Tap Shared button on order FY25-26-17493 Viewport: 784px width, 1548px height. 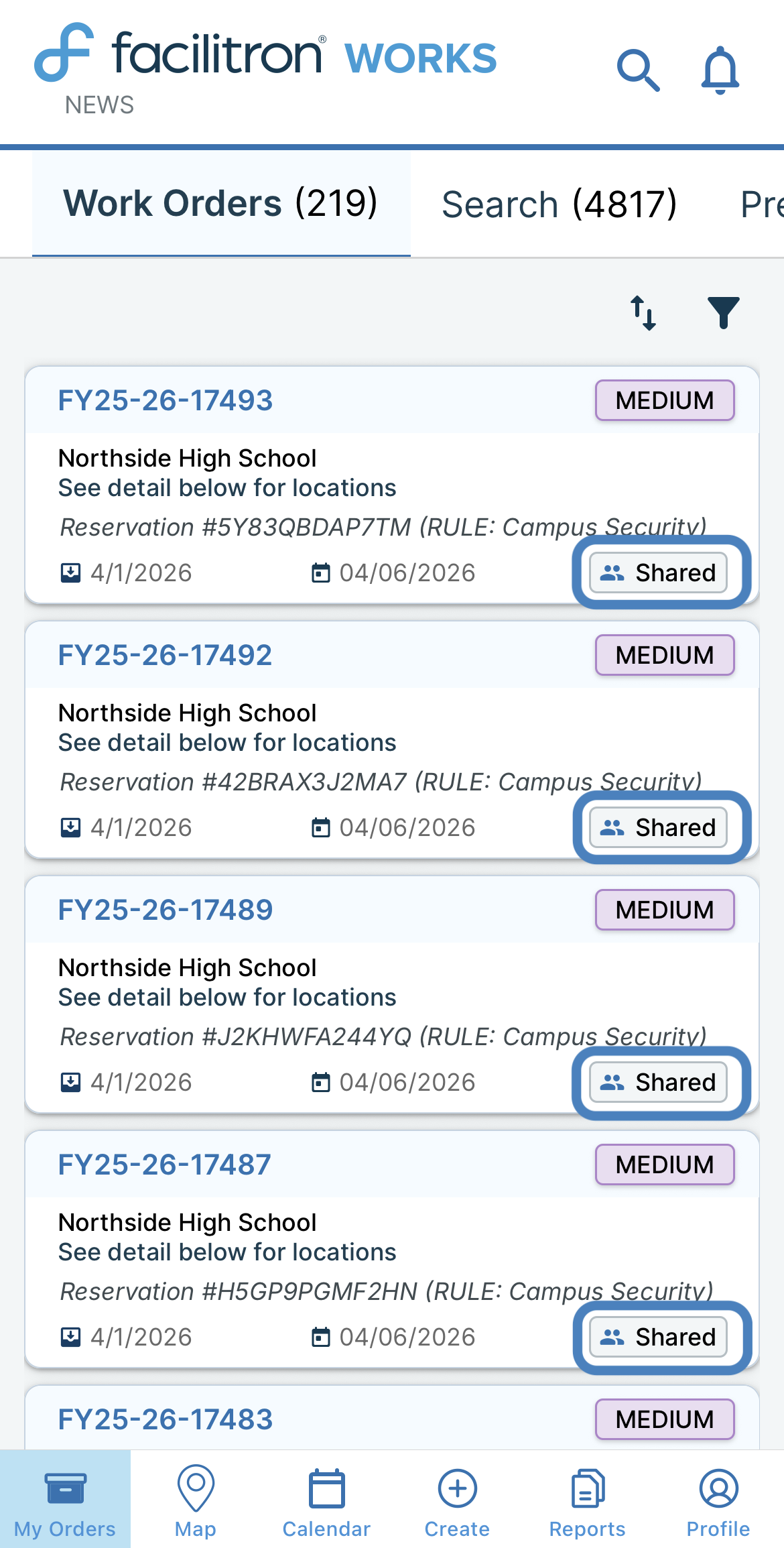(658, 573)
